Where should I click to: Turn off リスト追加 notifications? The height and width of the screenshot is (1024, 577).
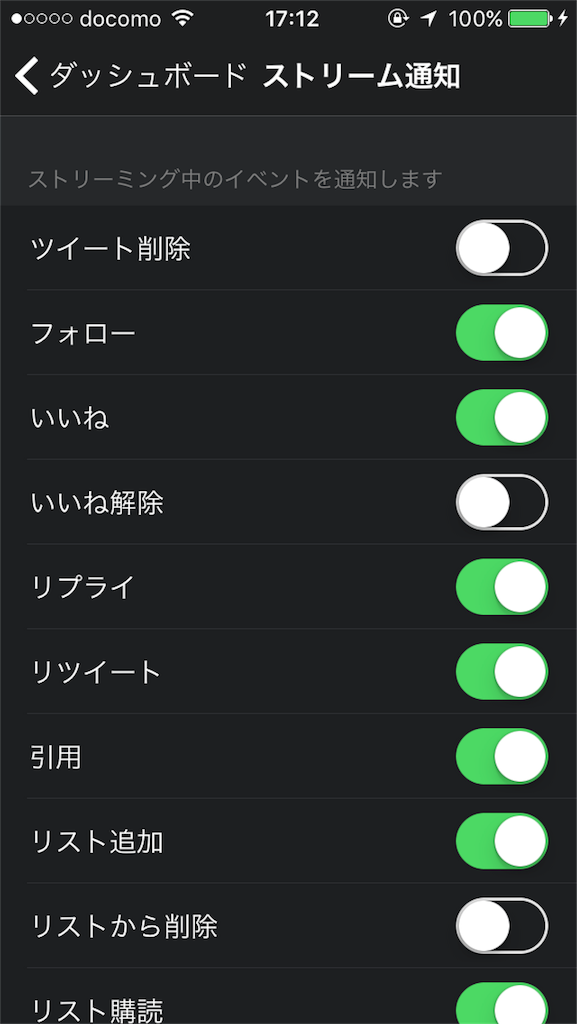click(x=501, y=841)
